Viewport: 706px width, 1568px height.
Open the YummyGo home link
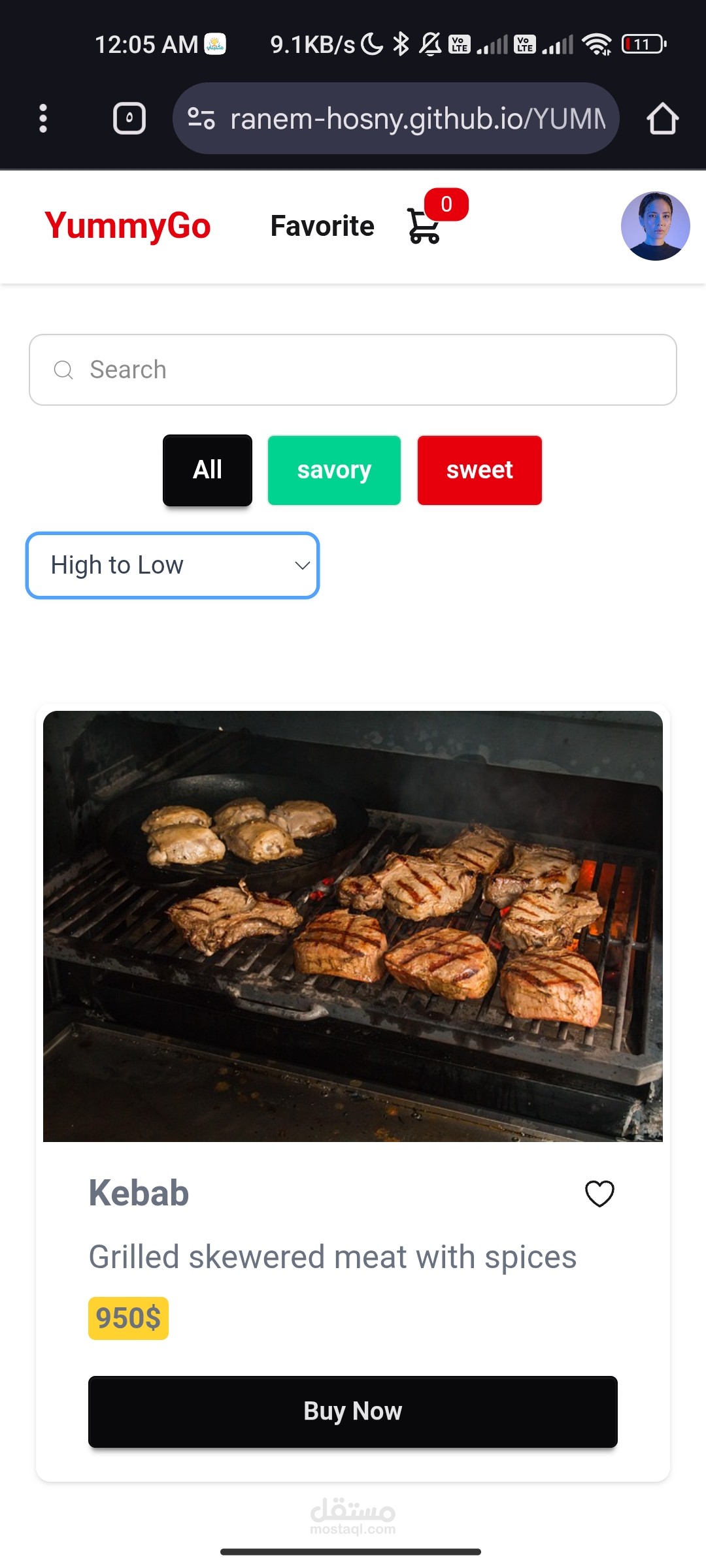pyautogui.click(x=127, y=226)
